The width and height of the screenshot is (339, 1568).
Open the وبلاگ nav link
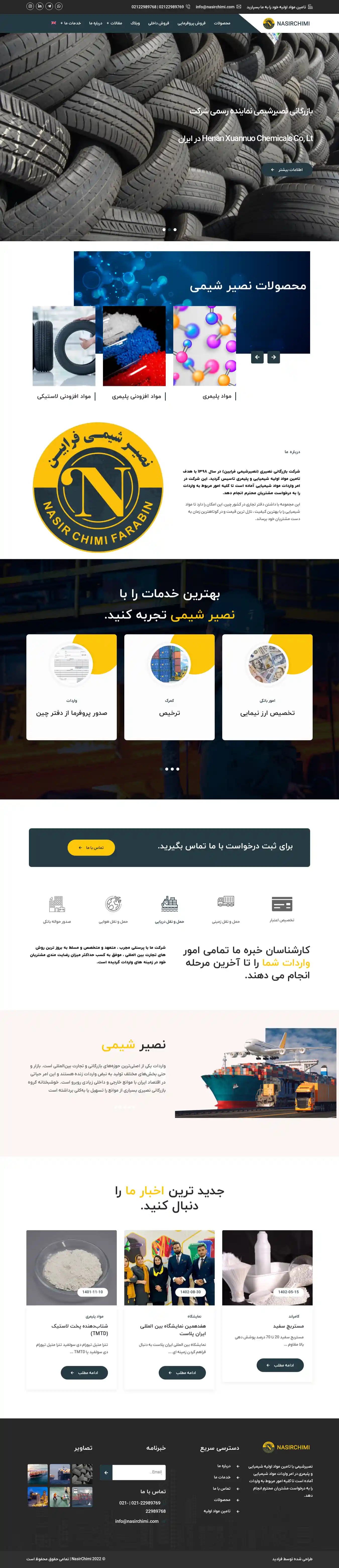(x=135, y=23)
